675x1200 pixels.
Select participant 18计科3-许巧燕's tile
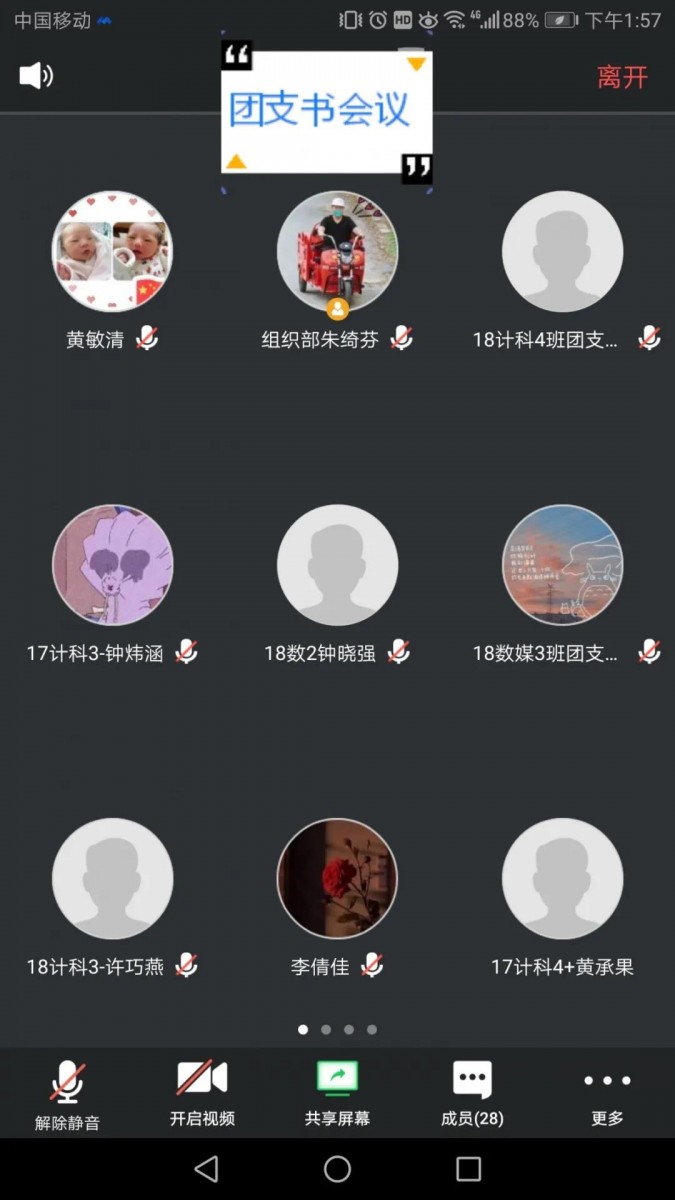[112, 879]
